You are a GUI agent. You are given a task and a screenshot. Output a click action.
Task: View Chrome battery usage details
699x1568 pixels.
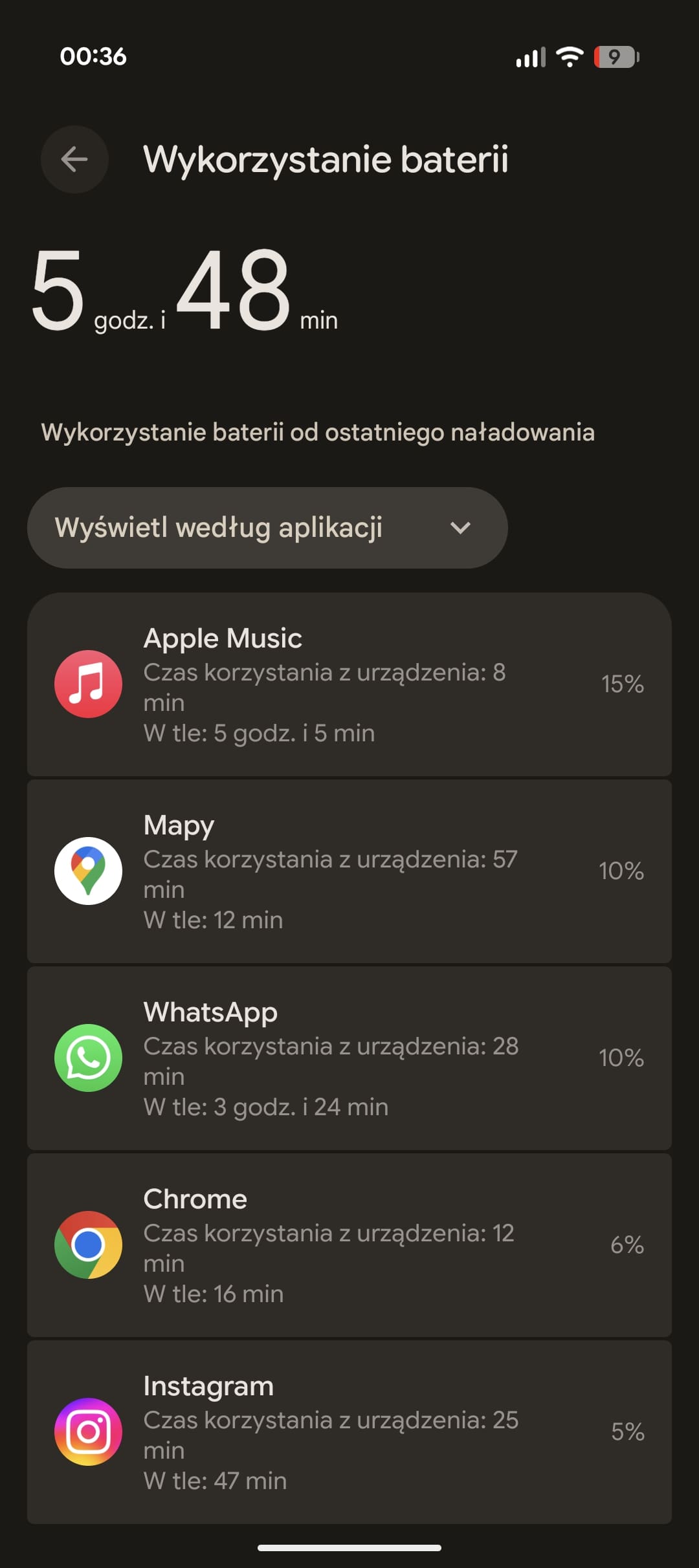tap(349, 1245)
